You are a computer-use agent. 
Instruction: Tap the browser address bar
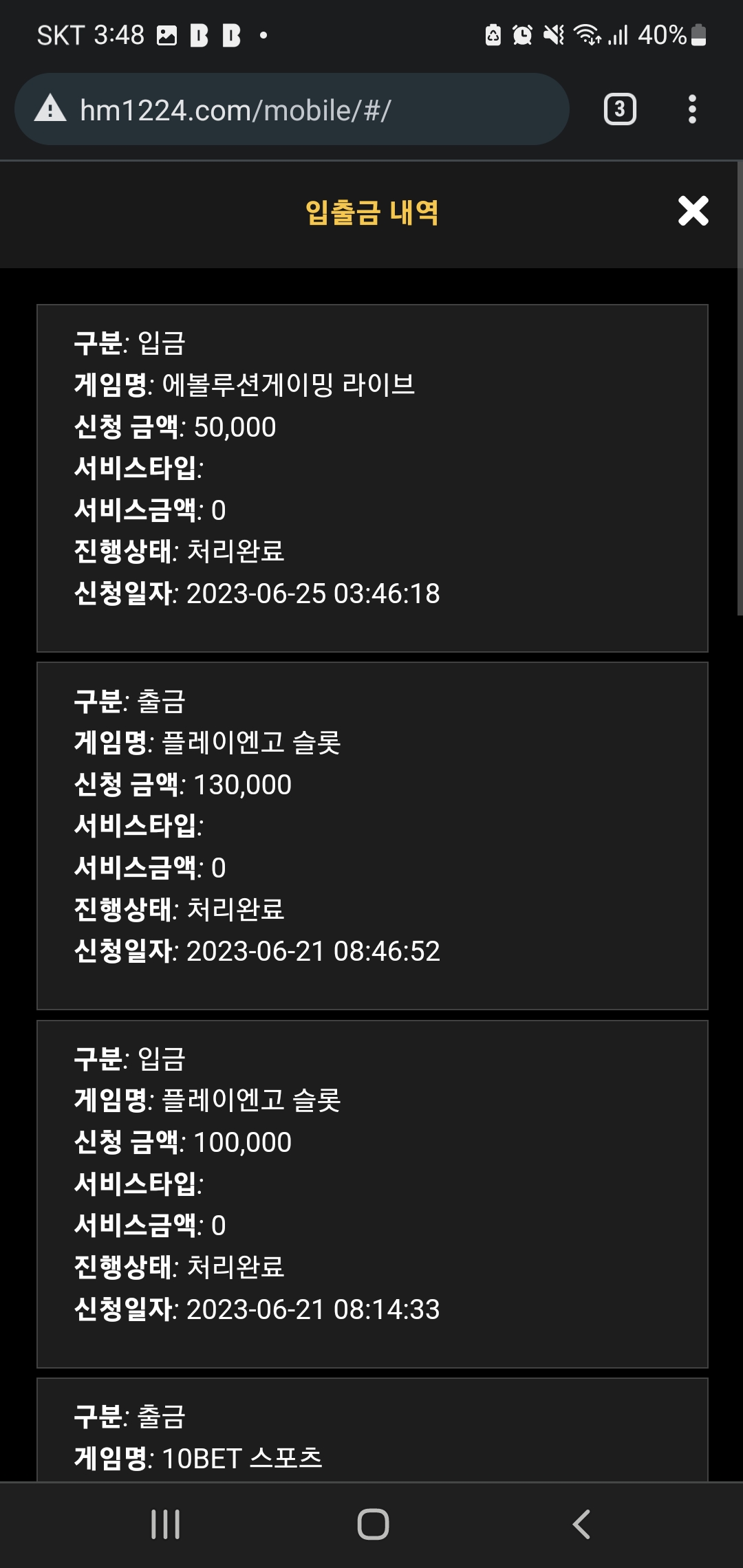click(x=292, y=109)
